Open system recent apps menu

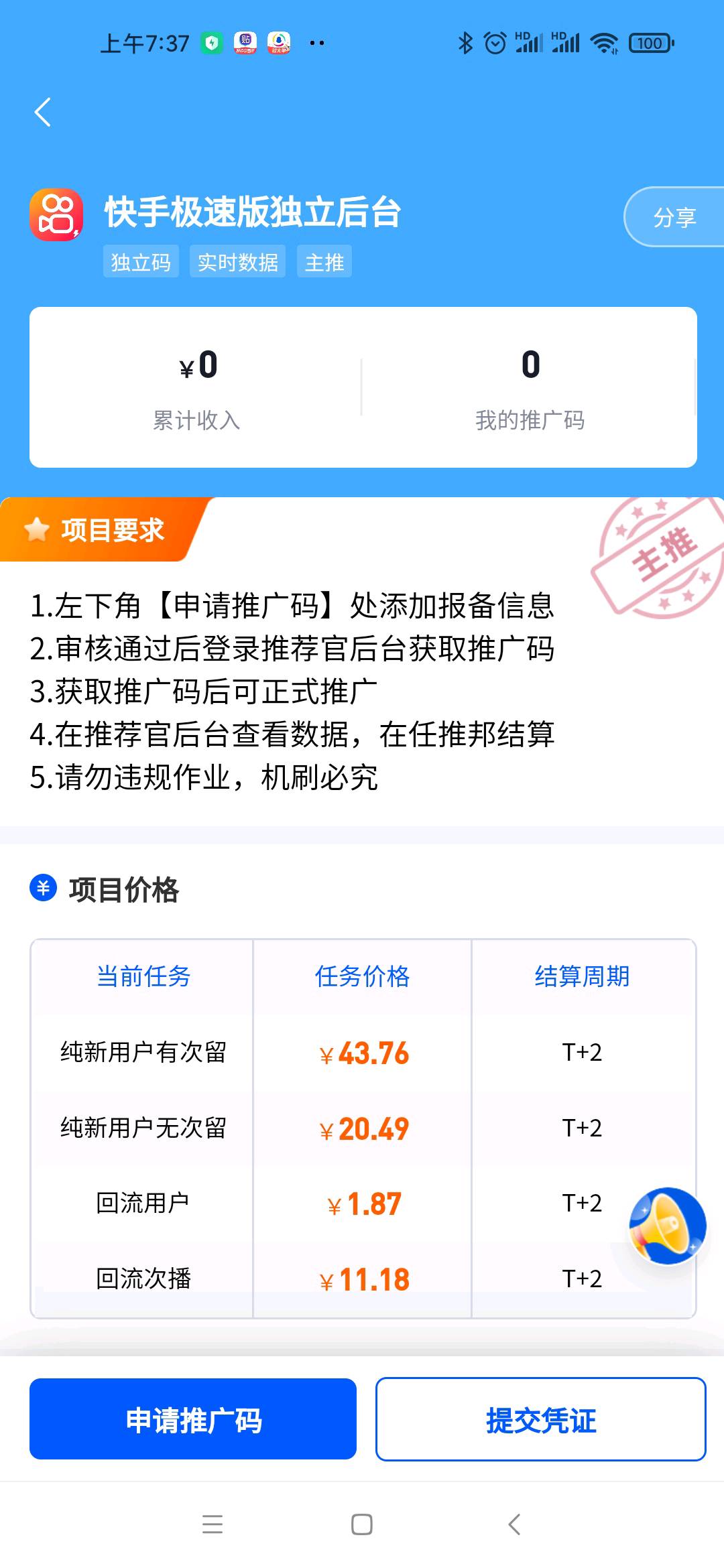coord(213,1524)
